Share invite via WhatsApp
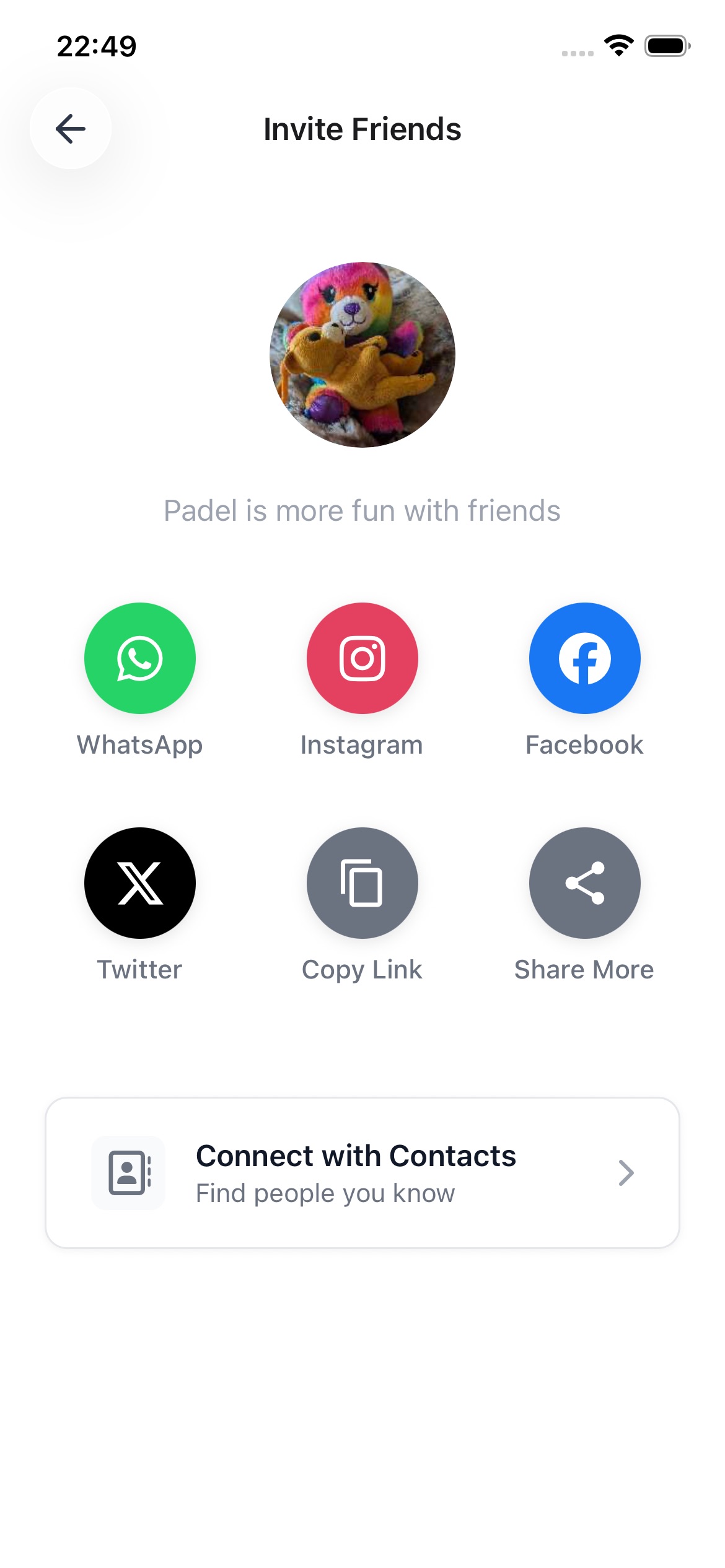 click(139, 658)
